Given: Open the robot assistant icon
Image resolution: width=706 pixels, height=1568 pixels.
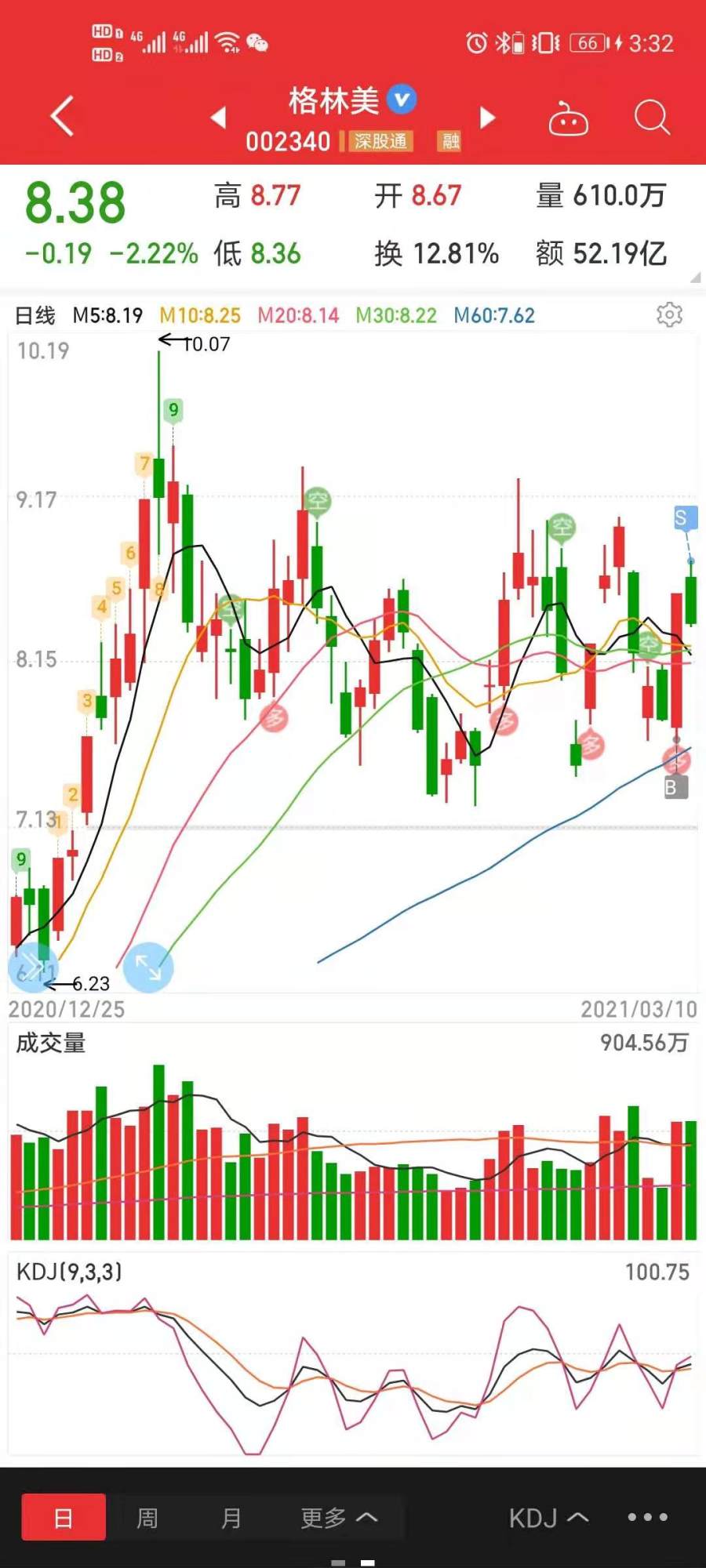Looking at the screenshot, I should (568, 118).
